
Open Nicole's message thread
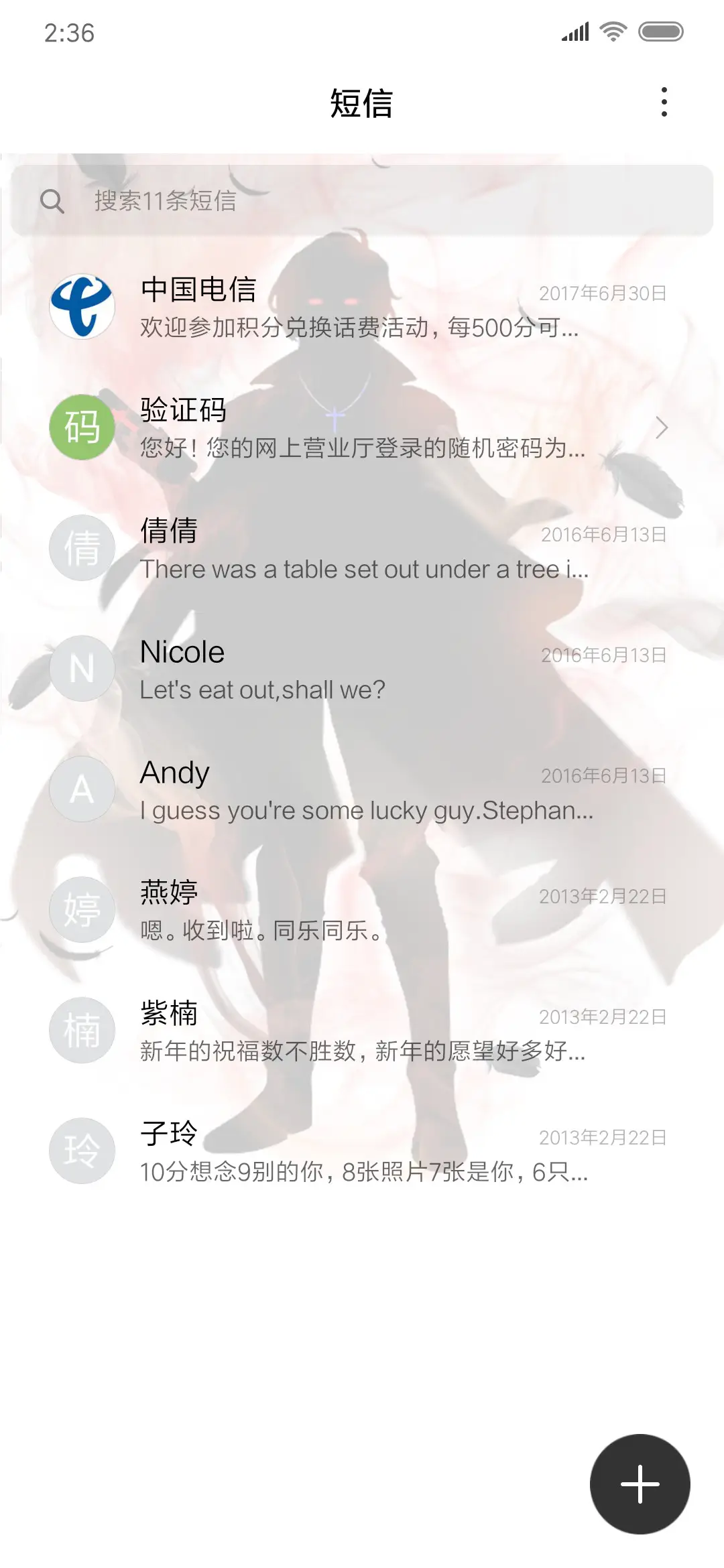click(x=362, y=669)
